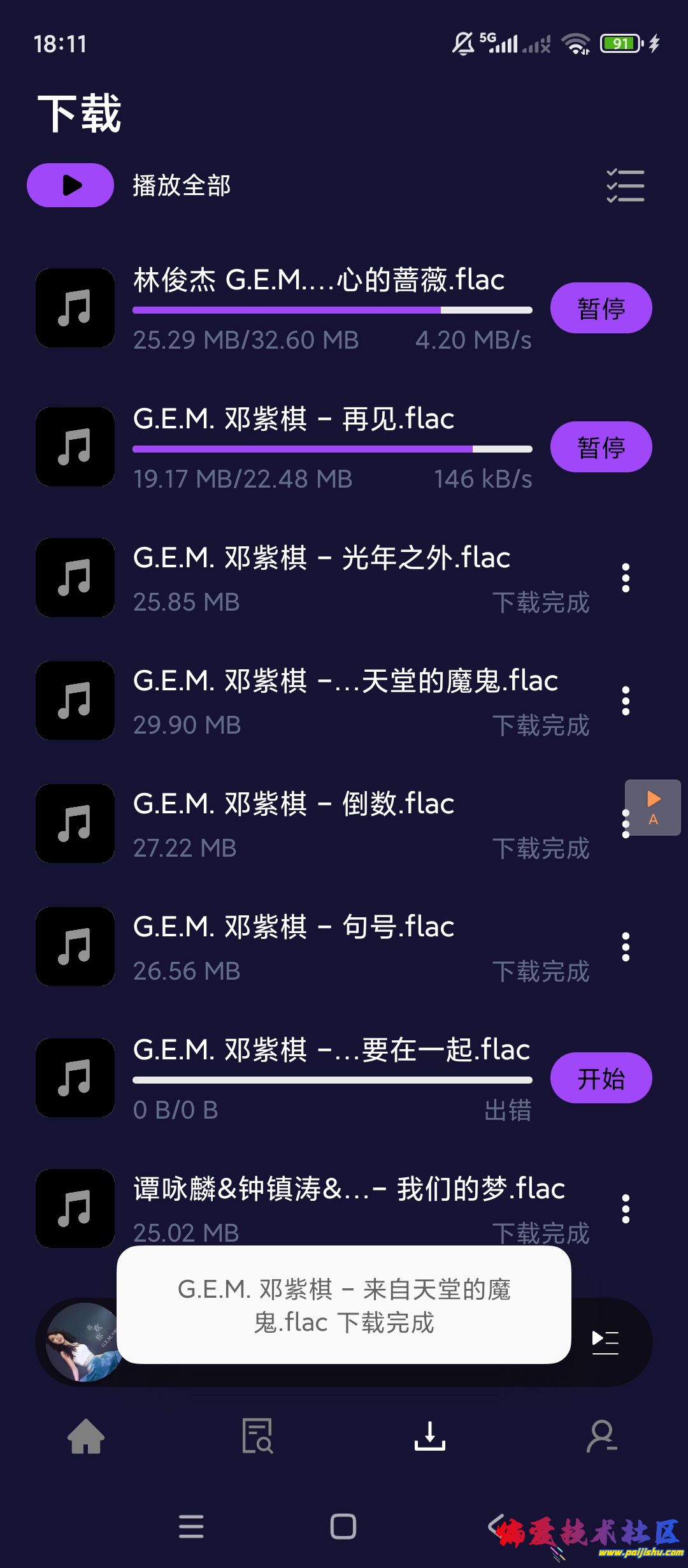Open the playback queue icon in mini player

(x=605, y=1342)
